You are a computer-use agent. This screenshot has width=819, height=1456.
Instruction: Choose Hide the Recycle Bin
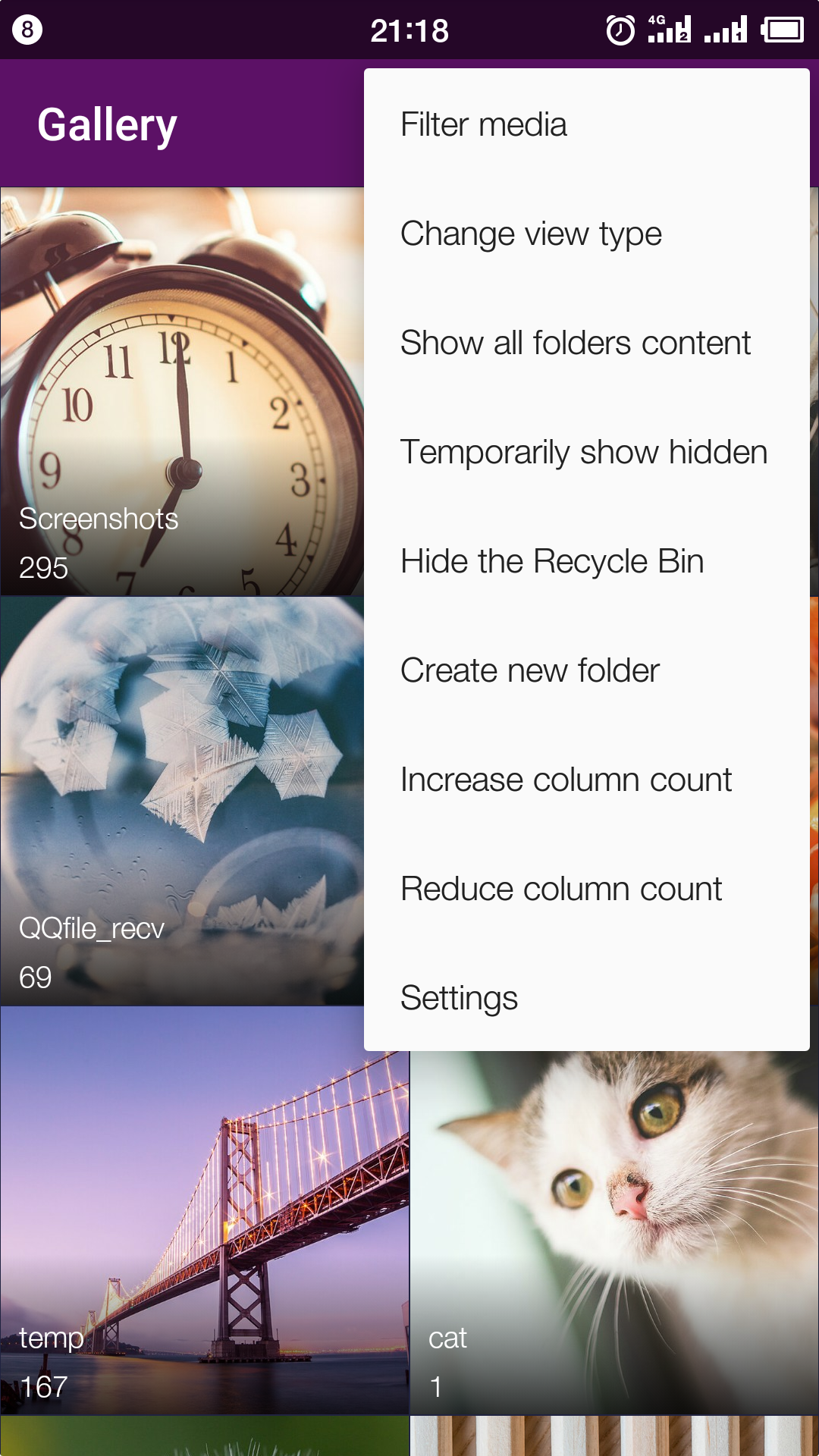point(552,562)
